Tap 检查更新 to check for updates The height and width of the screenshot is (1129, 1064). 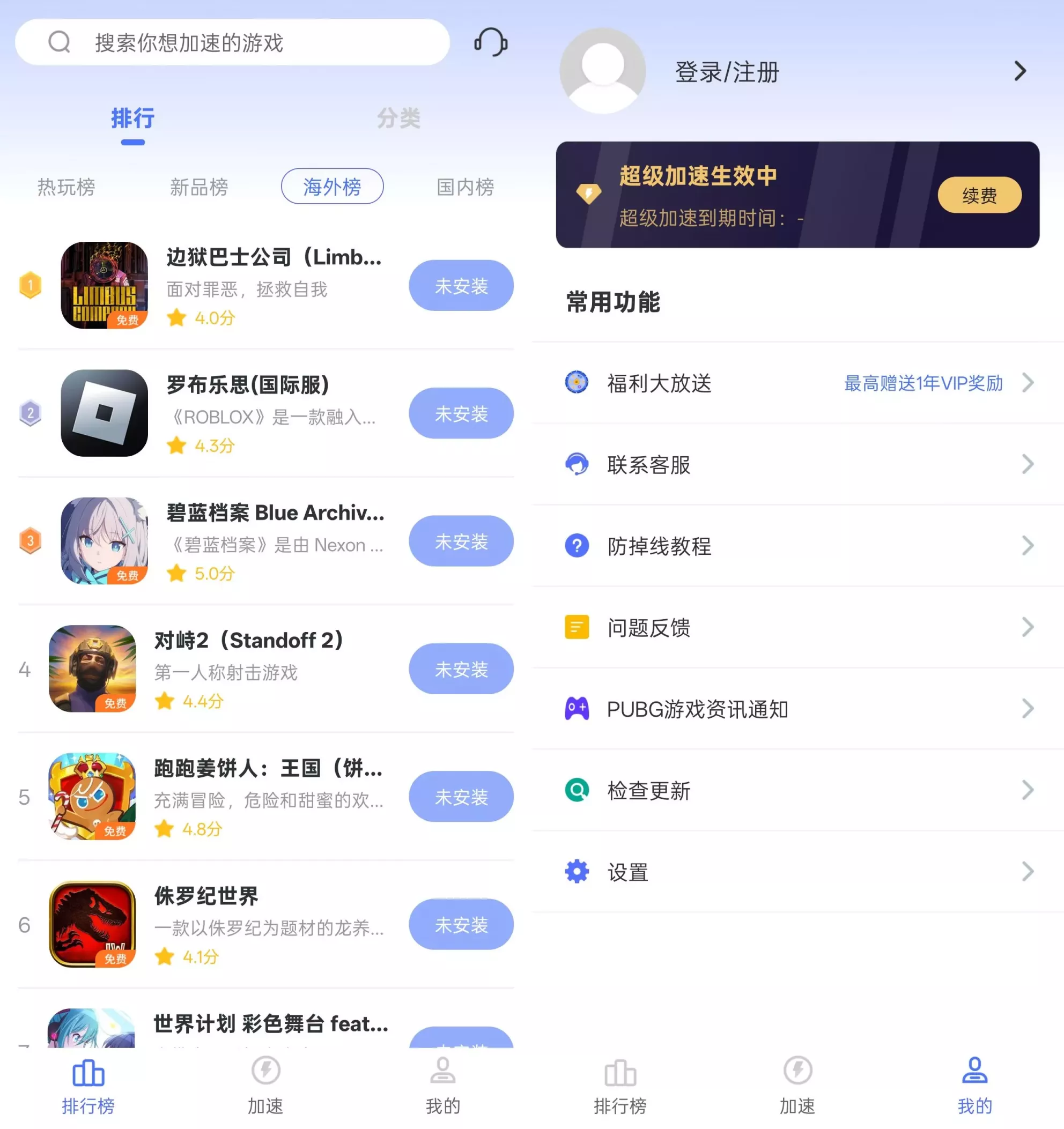[x=797, y=790]
